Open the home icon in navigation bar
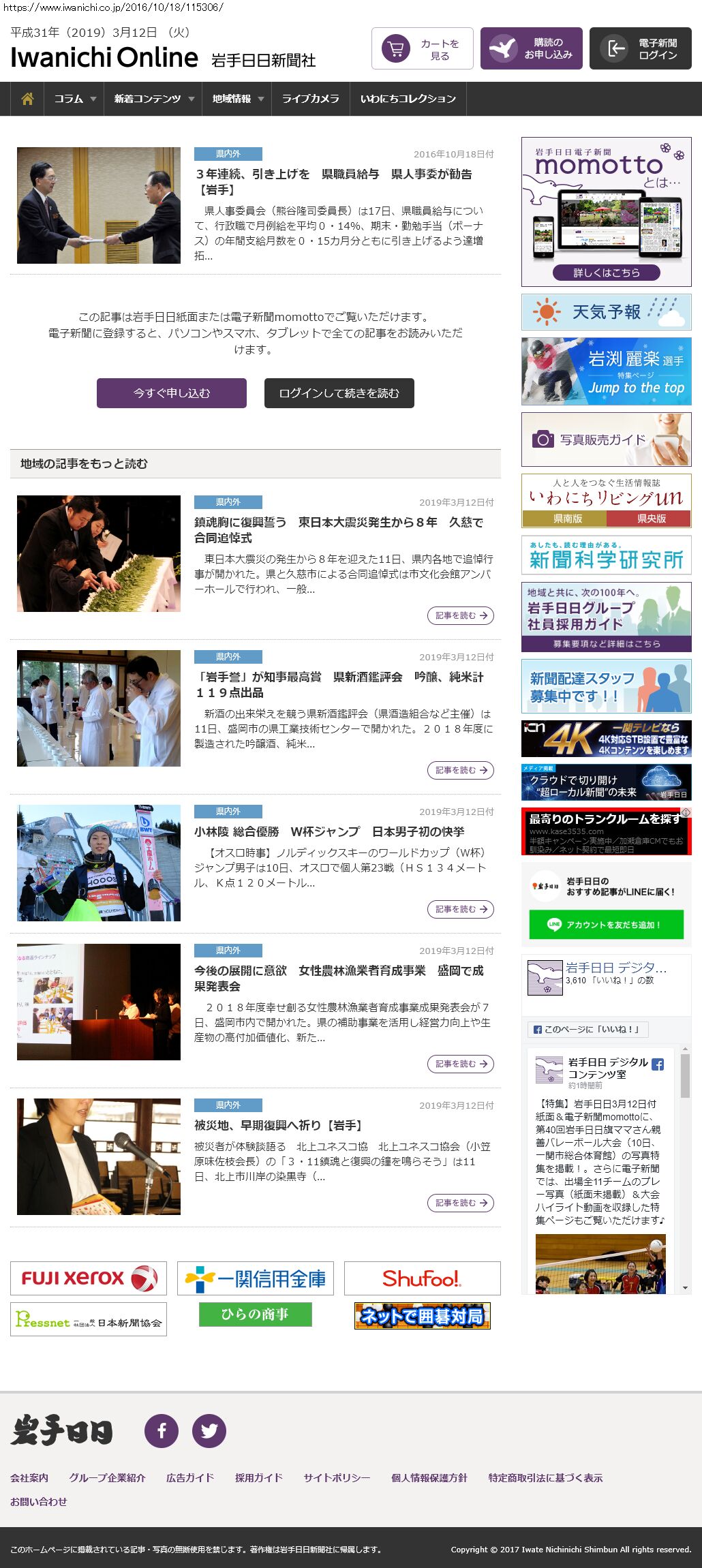 [27, 99]
